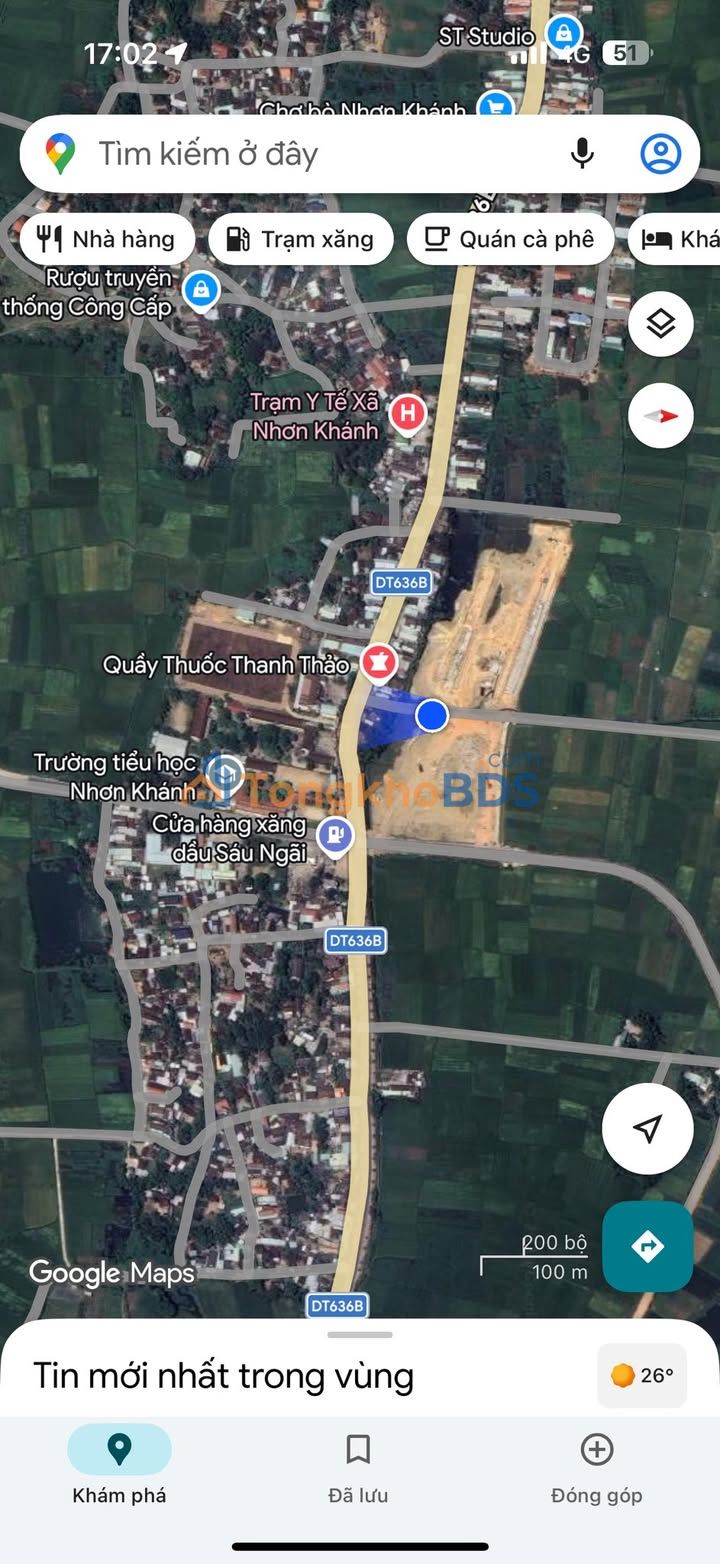This screenshot has height=1564, width=720.
Task: Open the ST Studio map pin
Action: pos(564,34)
